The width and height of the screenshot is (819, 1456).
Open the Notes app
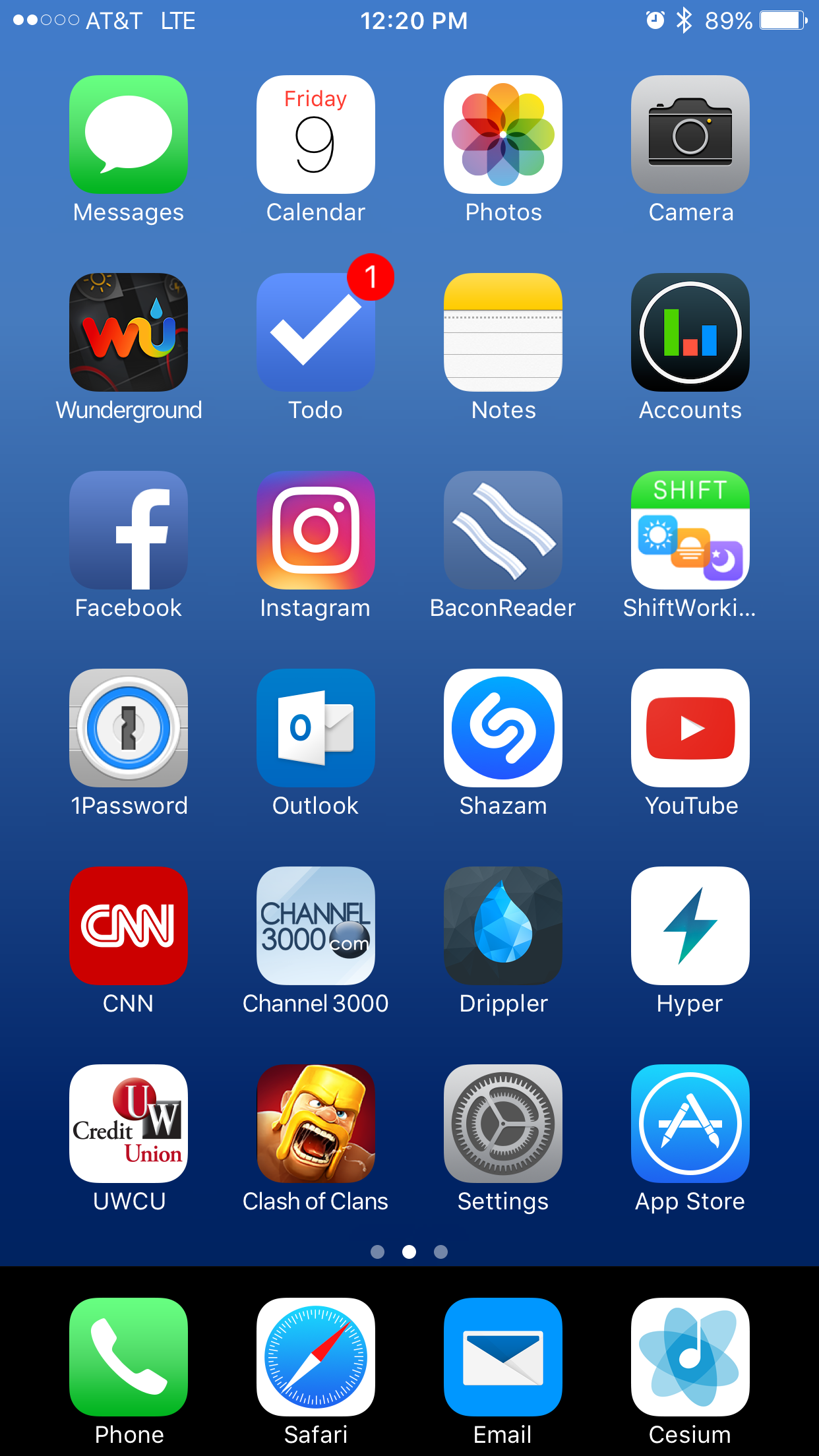[503, 332]
